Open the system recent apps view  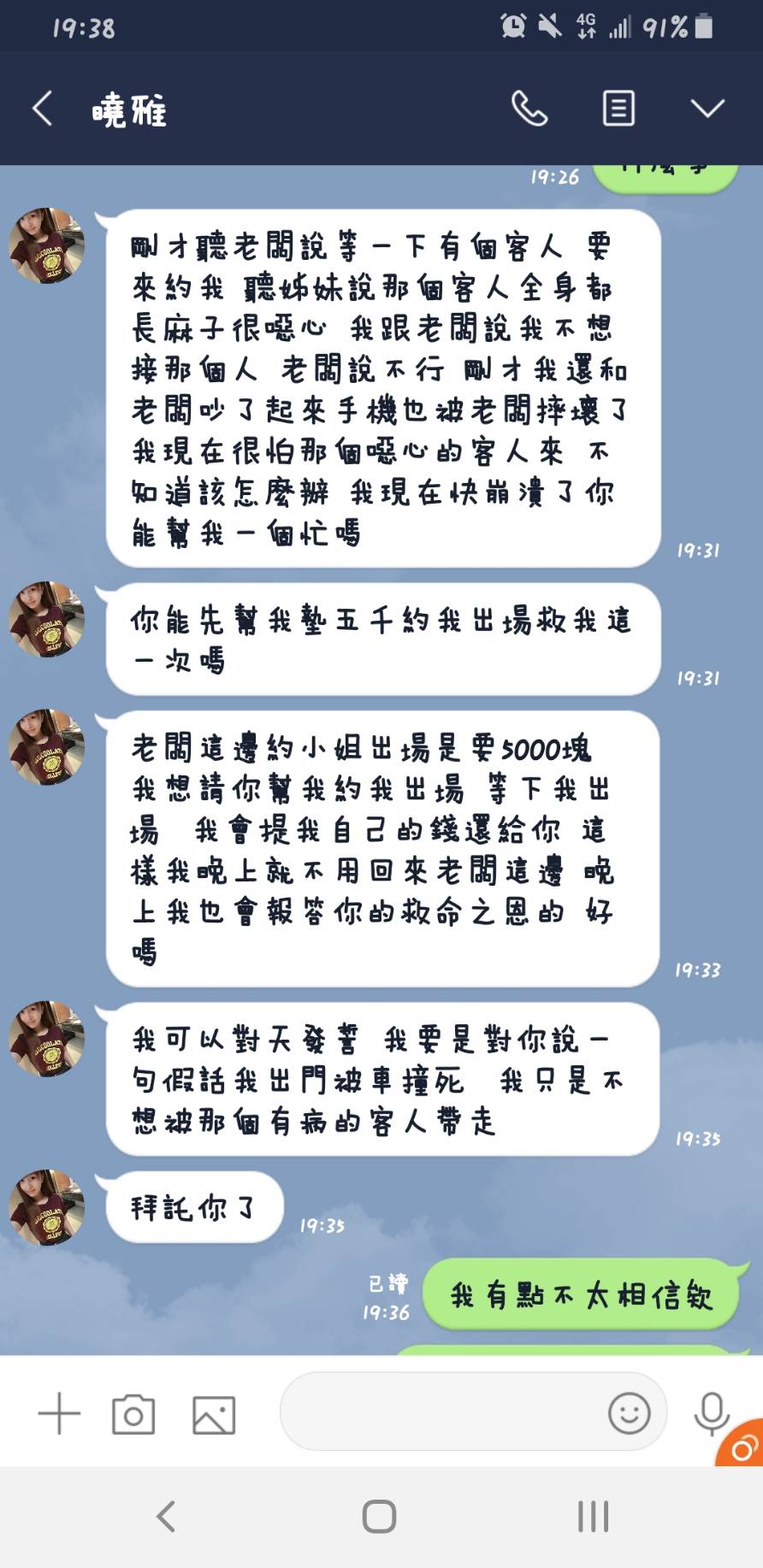(x=593, y=1517)
